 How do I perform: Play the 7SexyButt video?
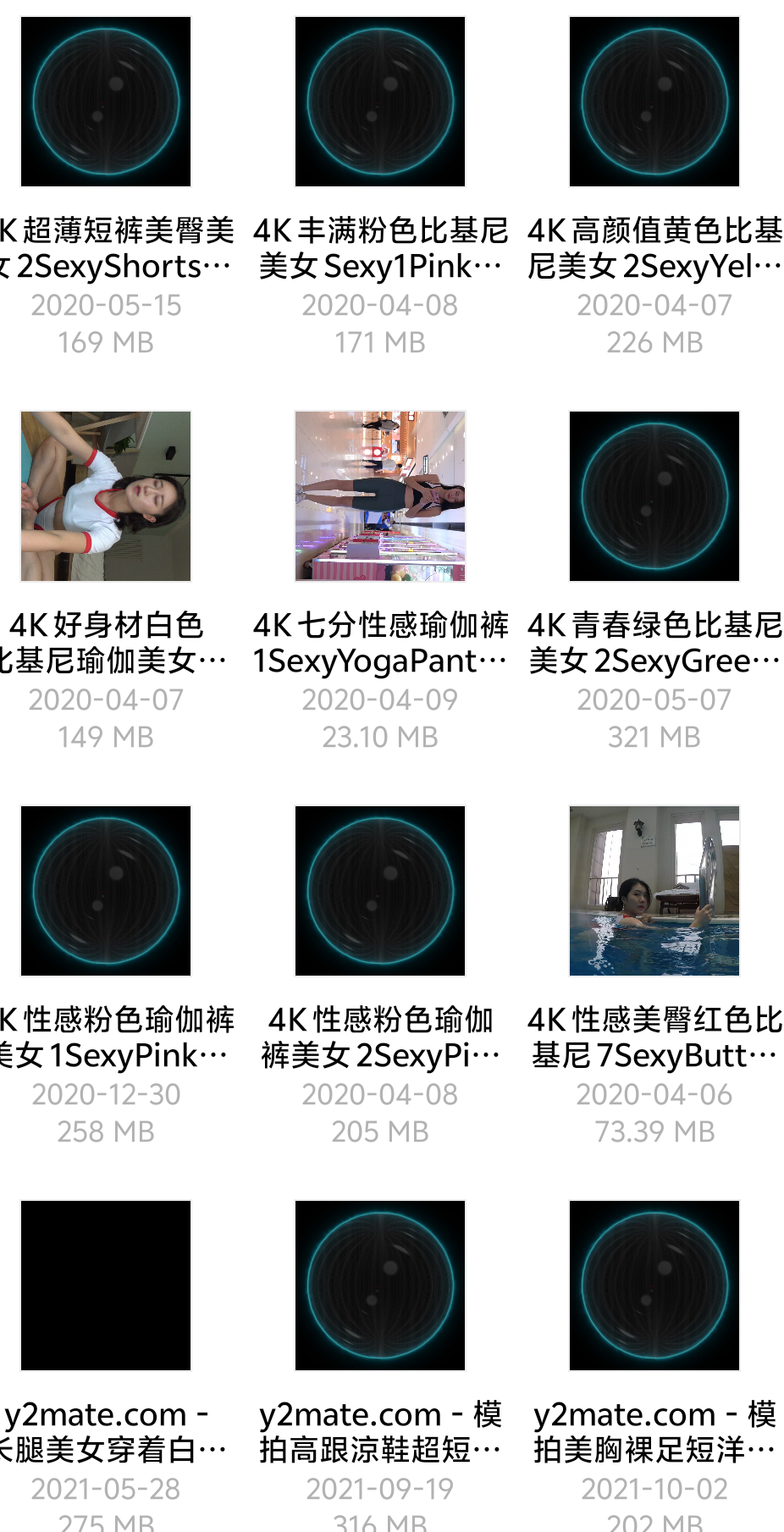click(654, 891)
